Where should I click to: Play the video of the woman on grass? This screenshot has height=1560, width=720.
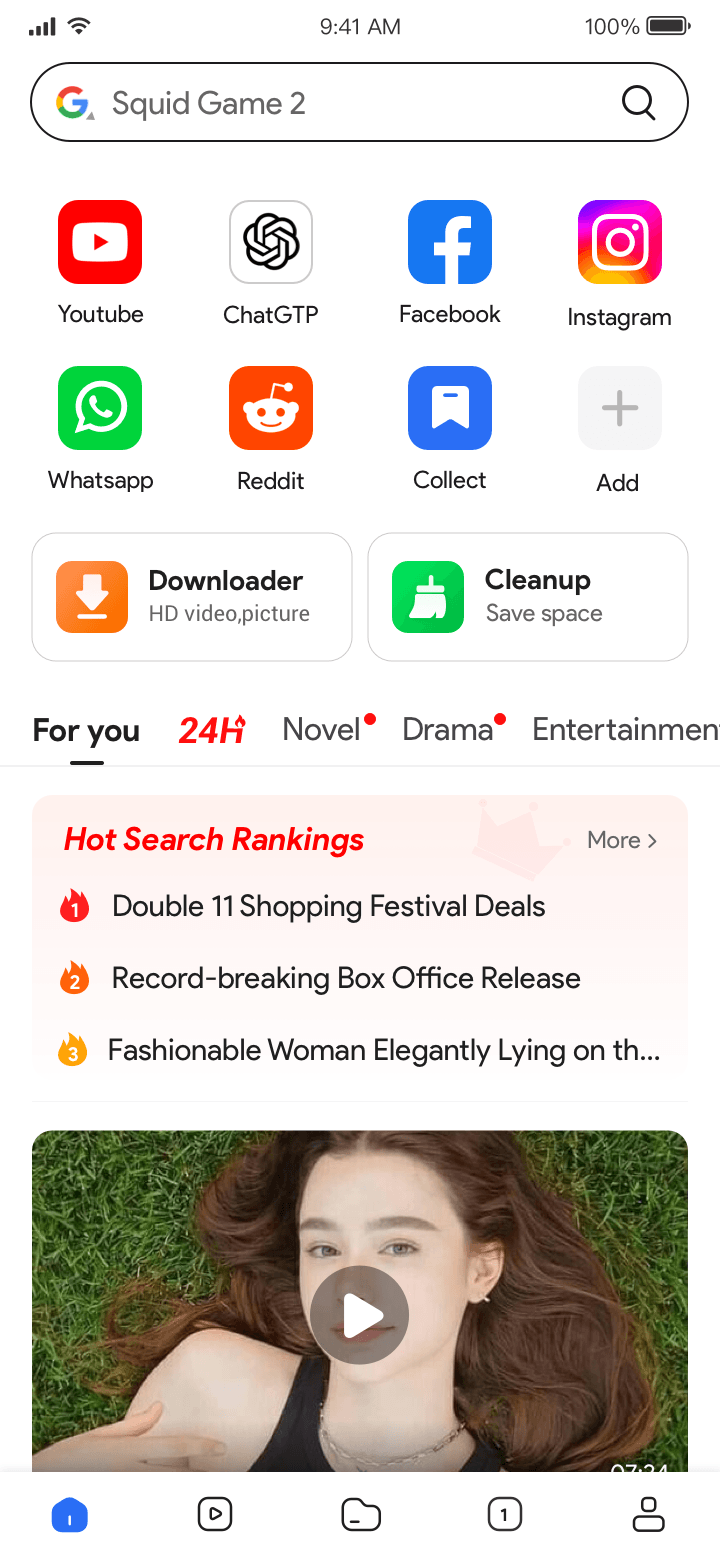(x=360, y=1315)
